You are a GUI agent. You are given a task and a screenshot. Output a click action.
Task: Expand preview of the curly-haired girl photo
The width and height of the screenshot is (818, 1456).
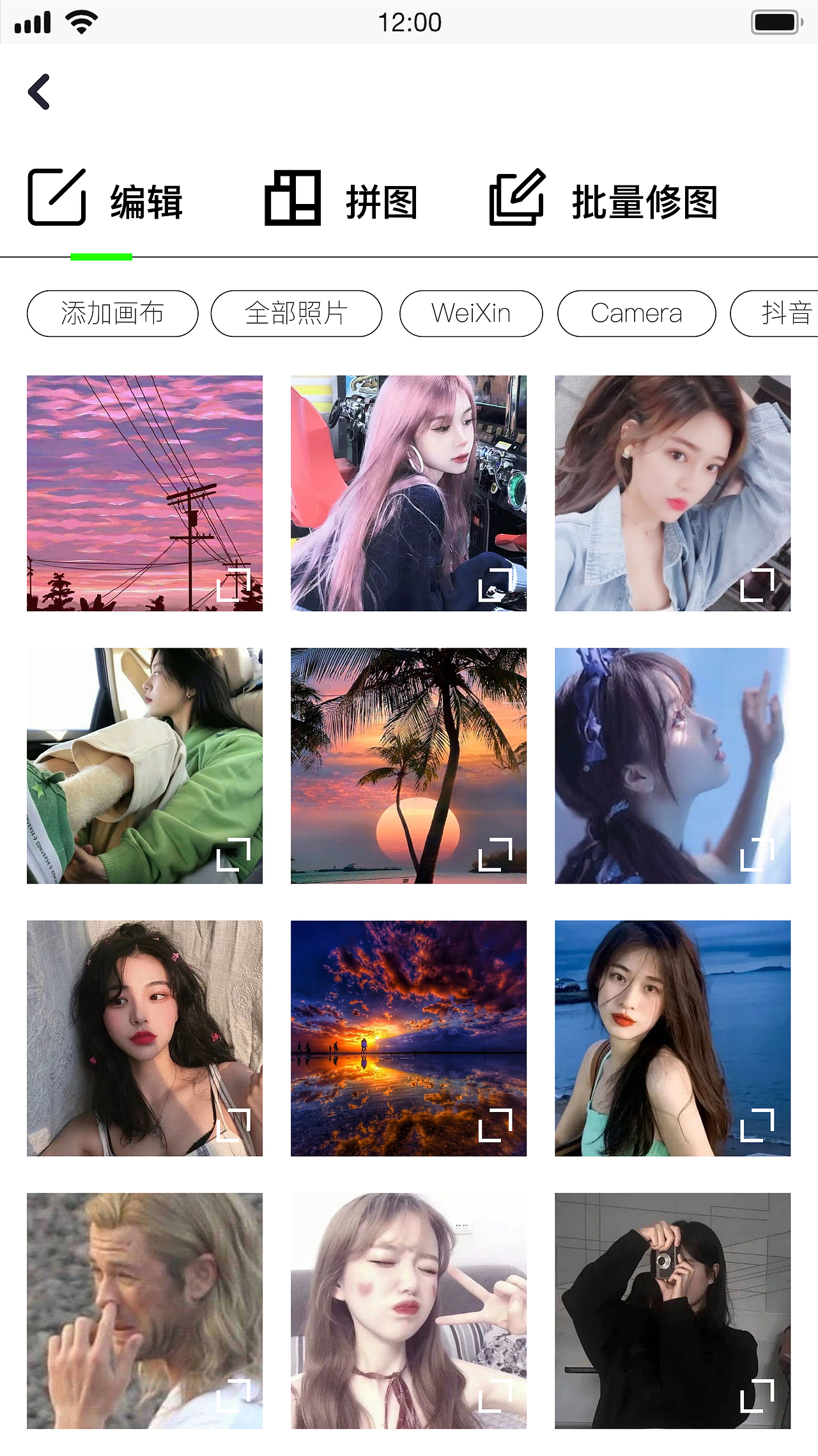(x=234, y=1125)
